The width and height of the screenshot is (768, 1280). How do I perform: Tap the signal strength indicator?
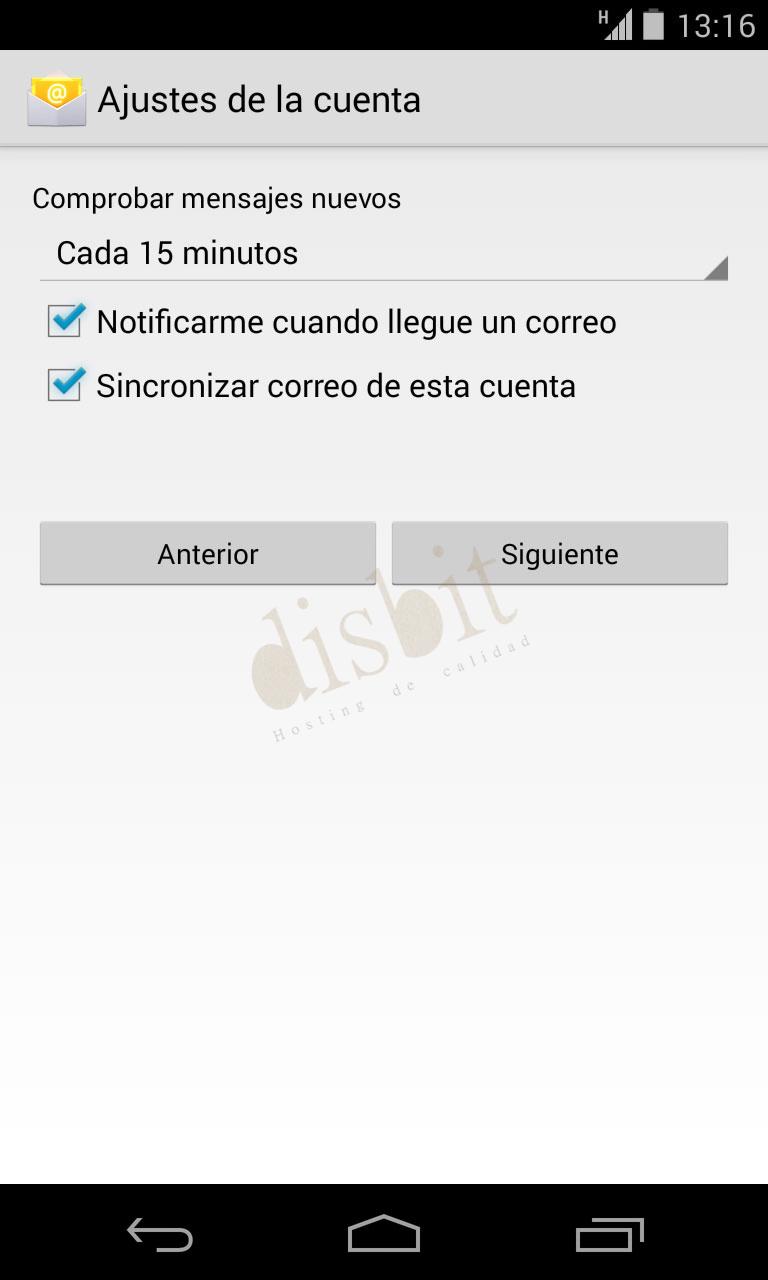[620, 25]
